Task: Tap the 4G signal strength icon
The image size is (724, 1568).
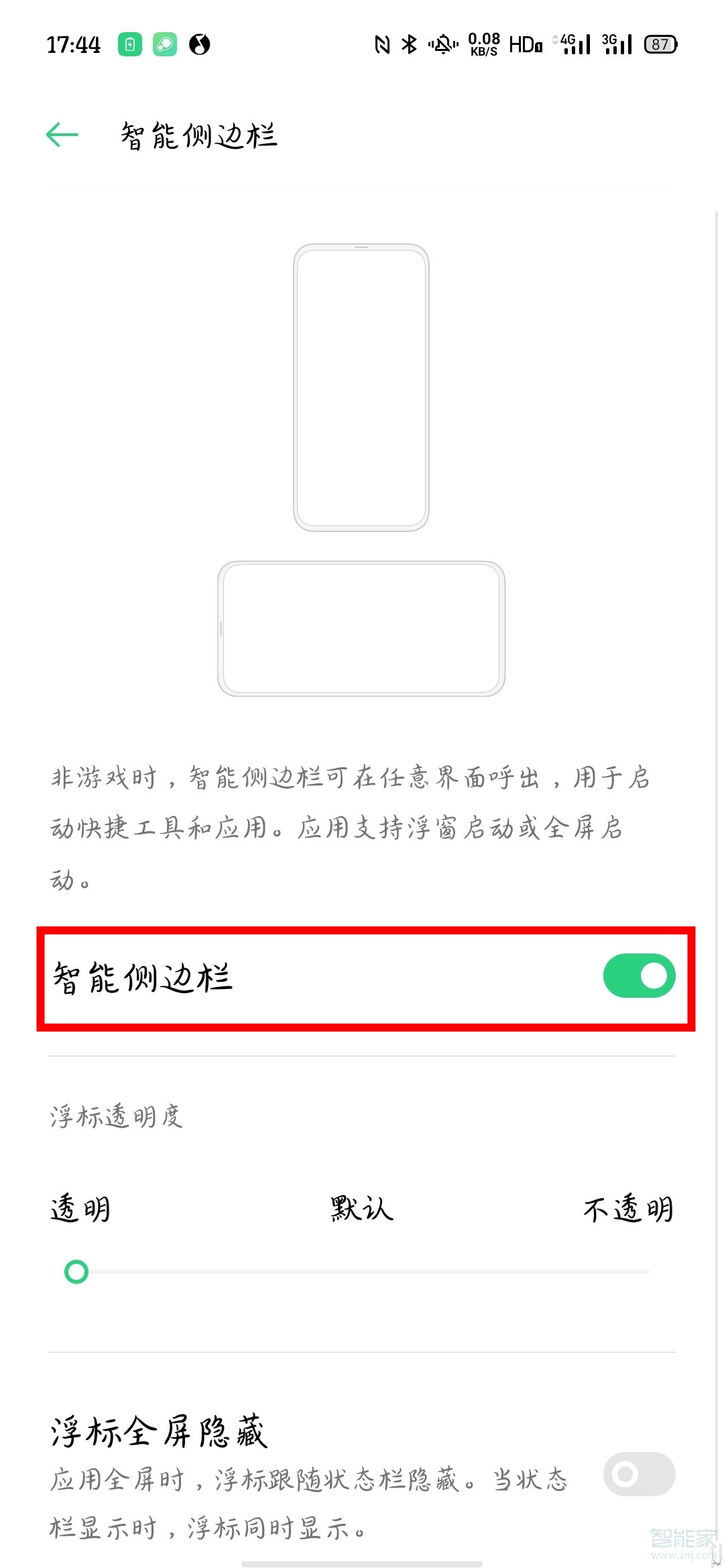Action: coord(573,44)
